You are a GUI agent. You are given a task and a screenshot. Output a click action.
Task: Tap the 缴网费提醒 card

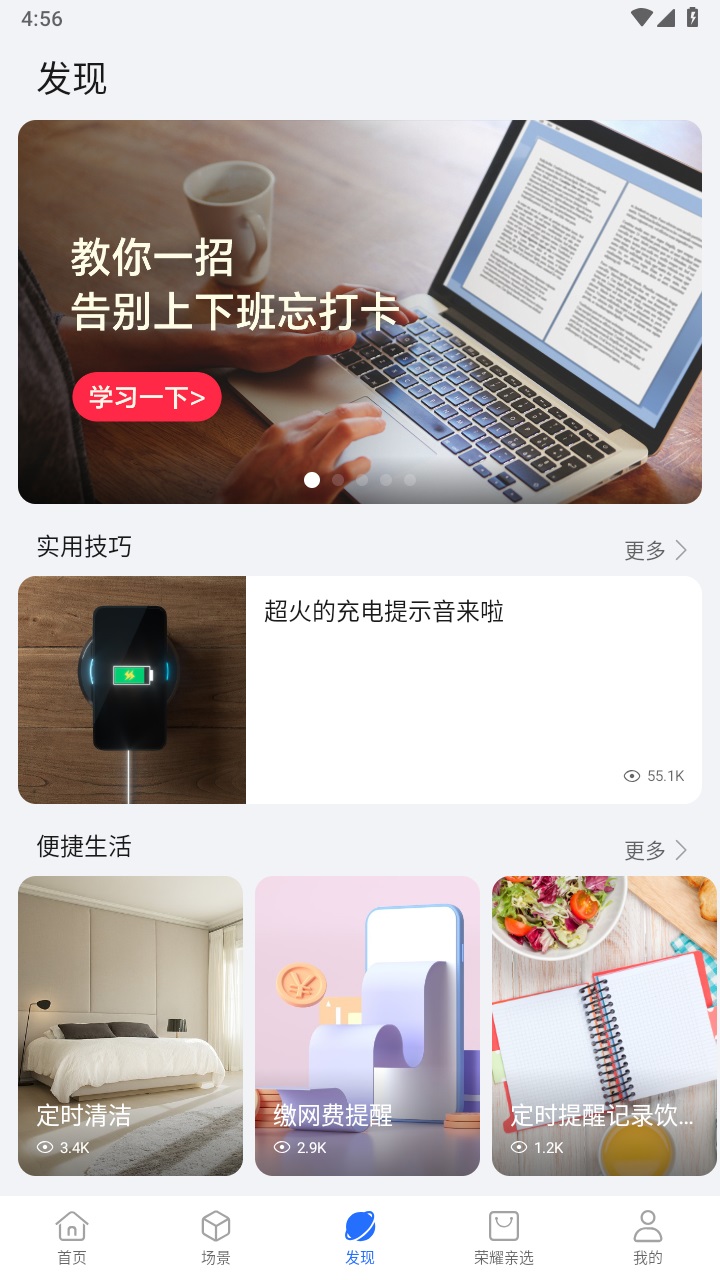pyautogui.click(x=367, y=1026)
